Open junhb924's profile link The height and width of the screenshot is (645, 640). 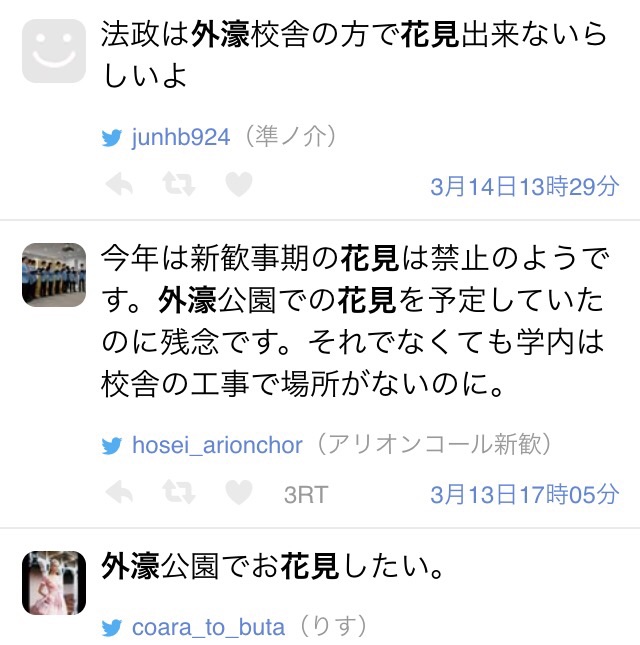(180, 137)
